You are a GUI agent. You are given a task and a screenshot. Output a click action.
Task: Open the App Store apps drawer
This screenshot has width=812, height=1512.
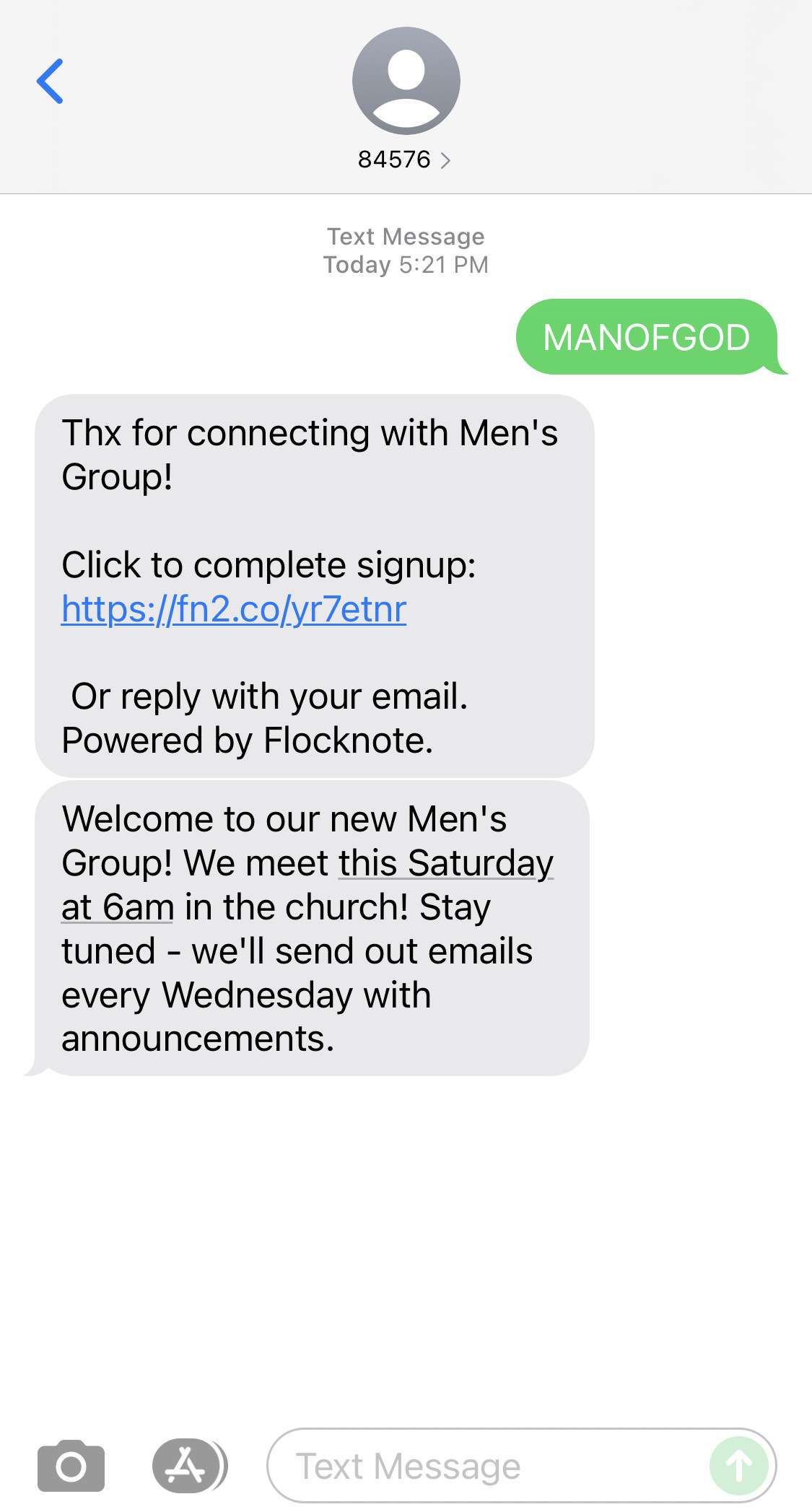pyautogui.click(x=189, y=1465)
